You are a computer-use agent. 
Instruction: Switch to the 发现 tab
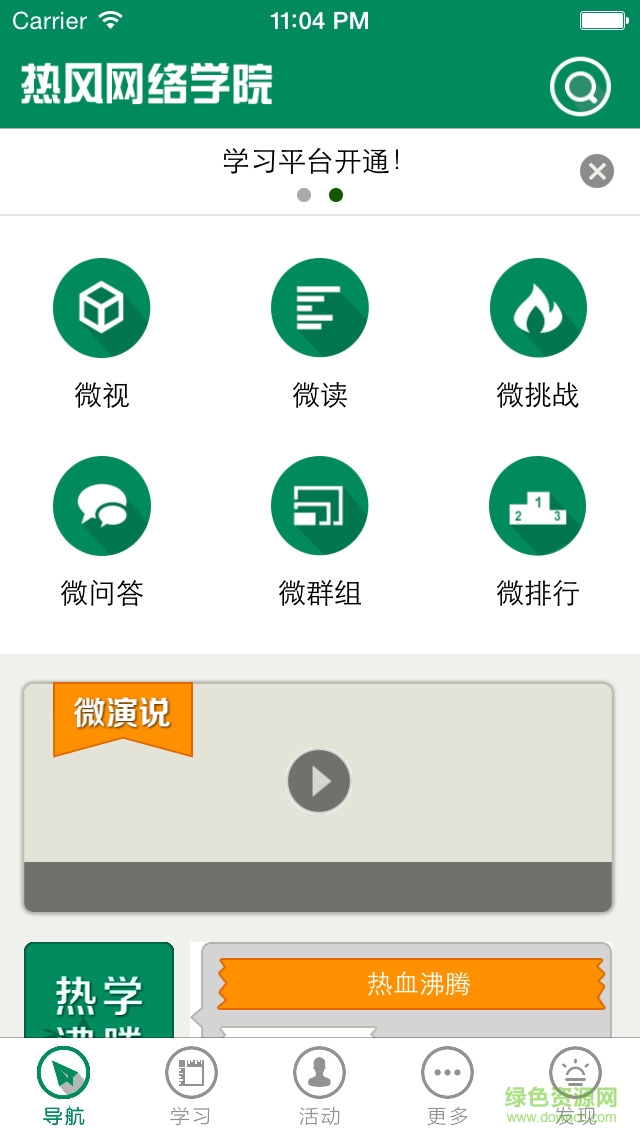coord(575,1086)
